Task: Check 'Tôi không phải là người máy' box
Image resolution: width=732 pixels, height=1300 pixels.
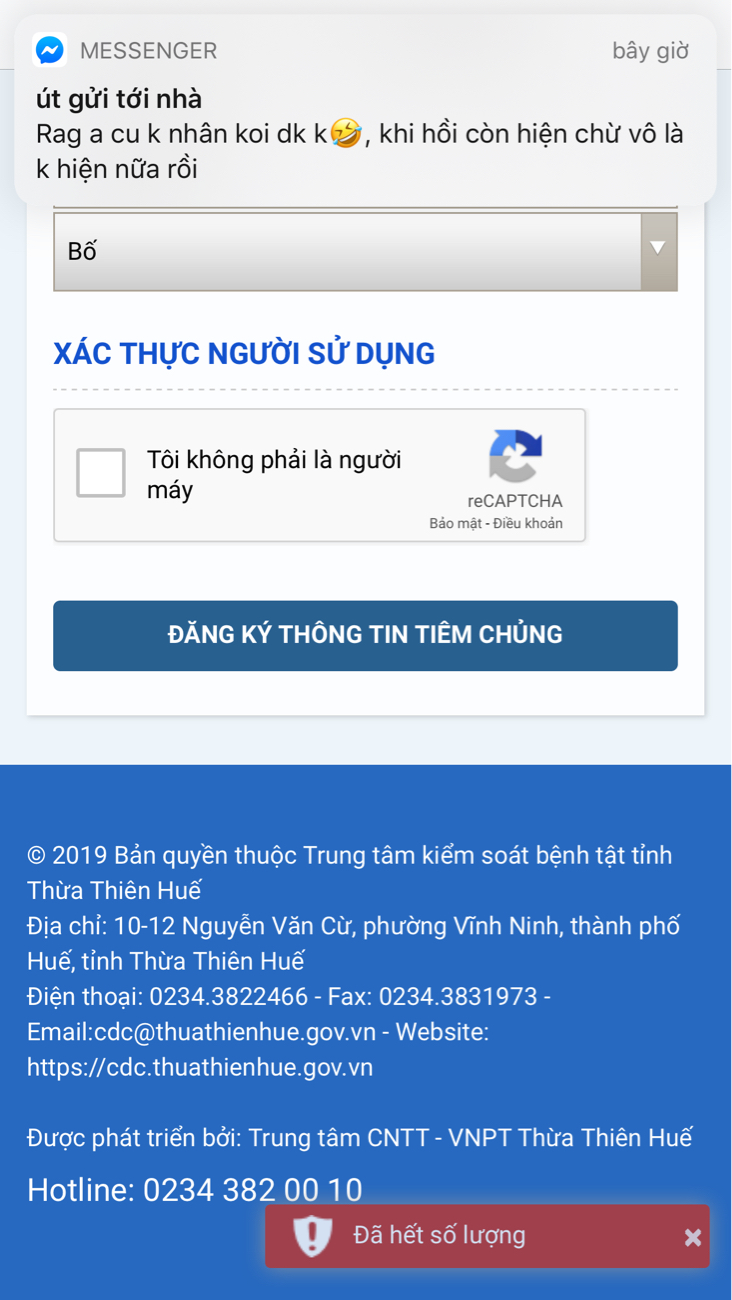Action: [101, 473]
